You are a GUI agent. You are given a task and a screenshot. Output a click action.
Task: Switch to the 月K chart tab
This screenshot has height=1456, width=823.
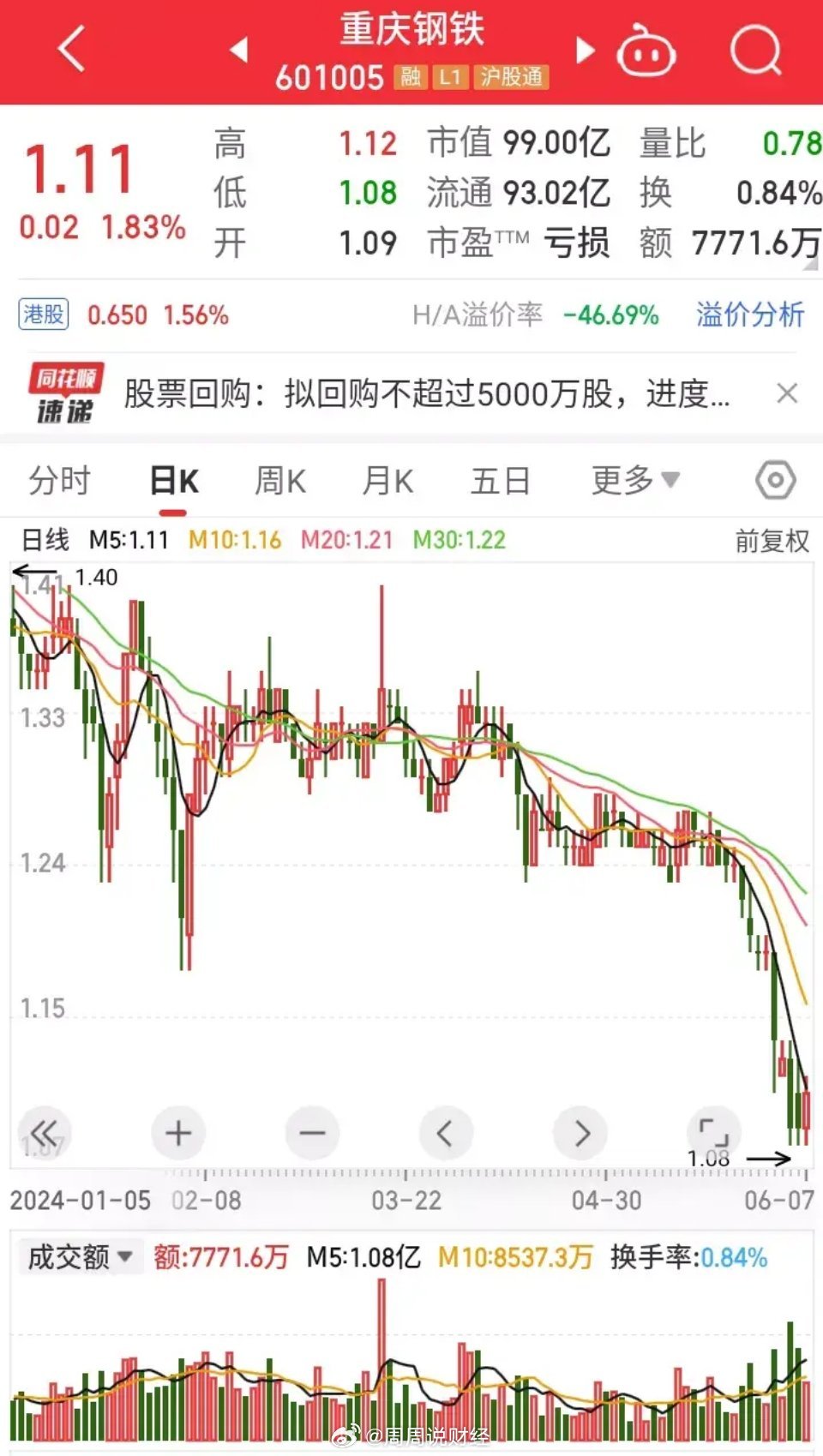387,480
